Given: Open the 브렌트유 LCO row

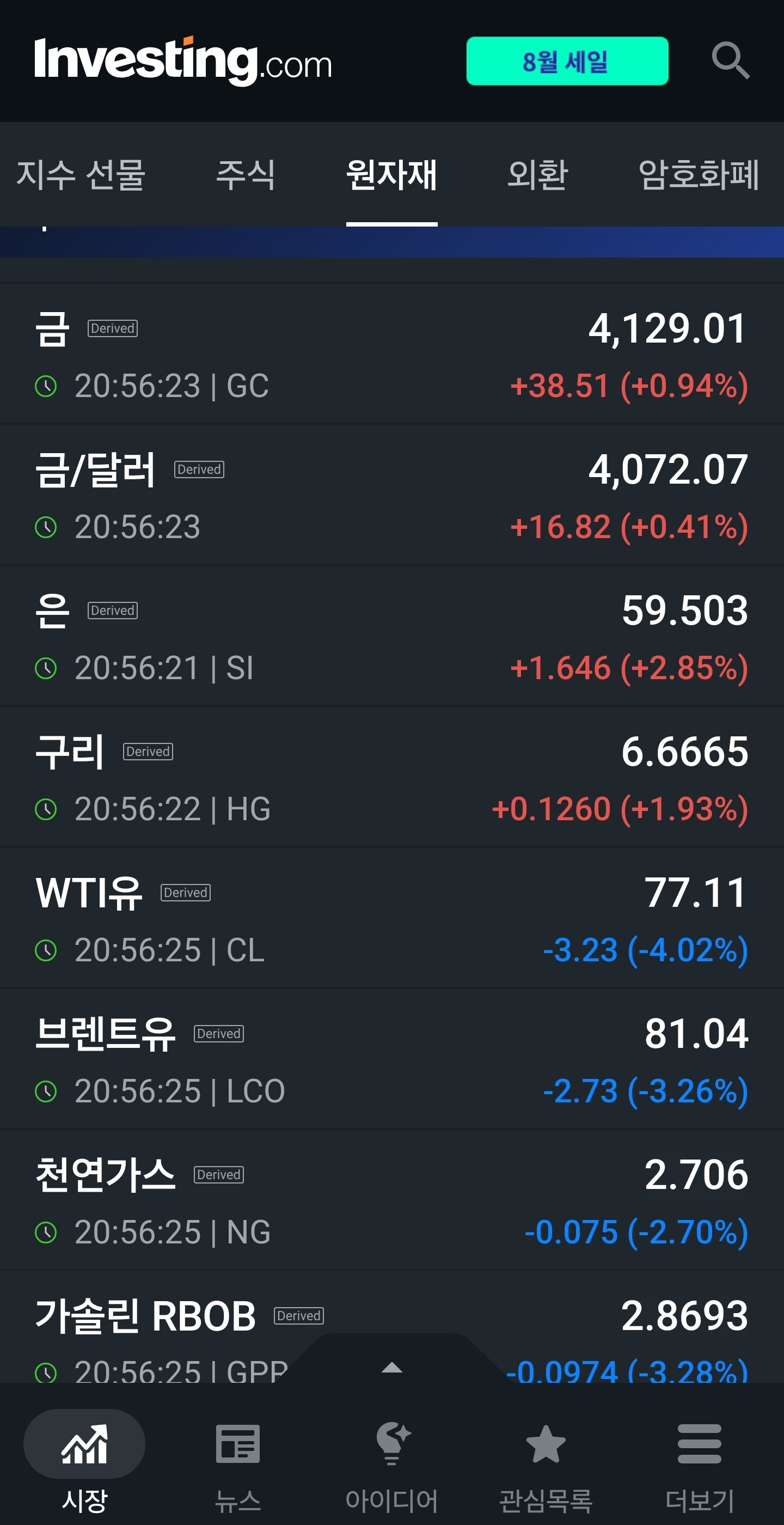Looking at the screenshot, I should 391,1059.
